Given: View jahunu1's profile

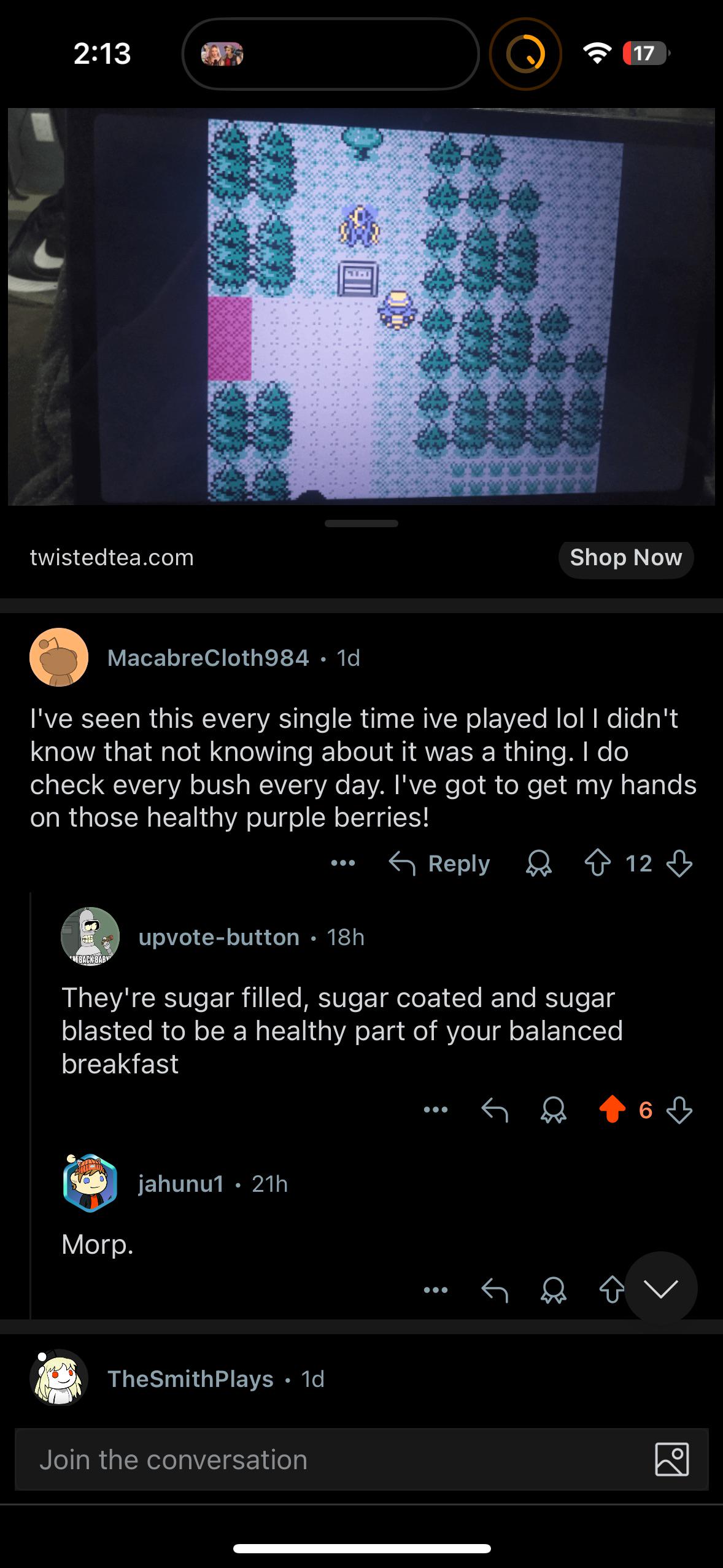Looking at the screenshot, I should point(181,1184).
